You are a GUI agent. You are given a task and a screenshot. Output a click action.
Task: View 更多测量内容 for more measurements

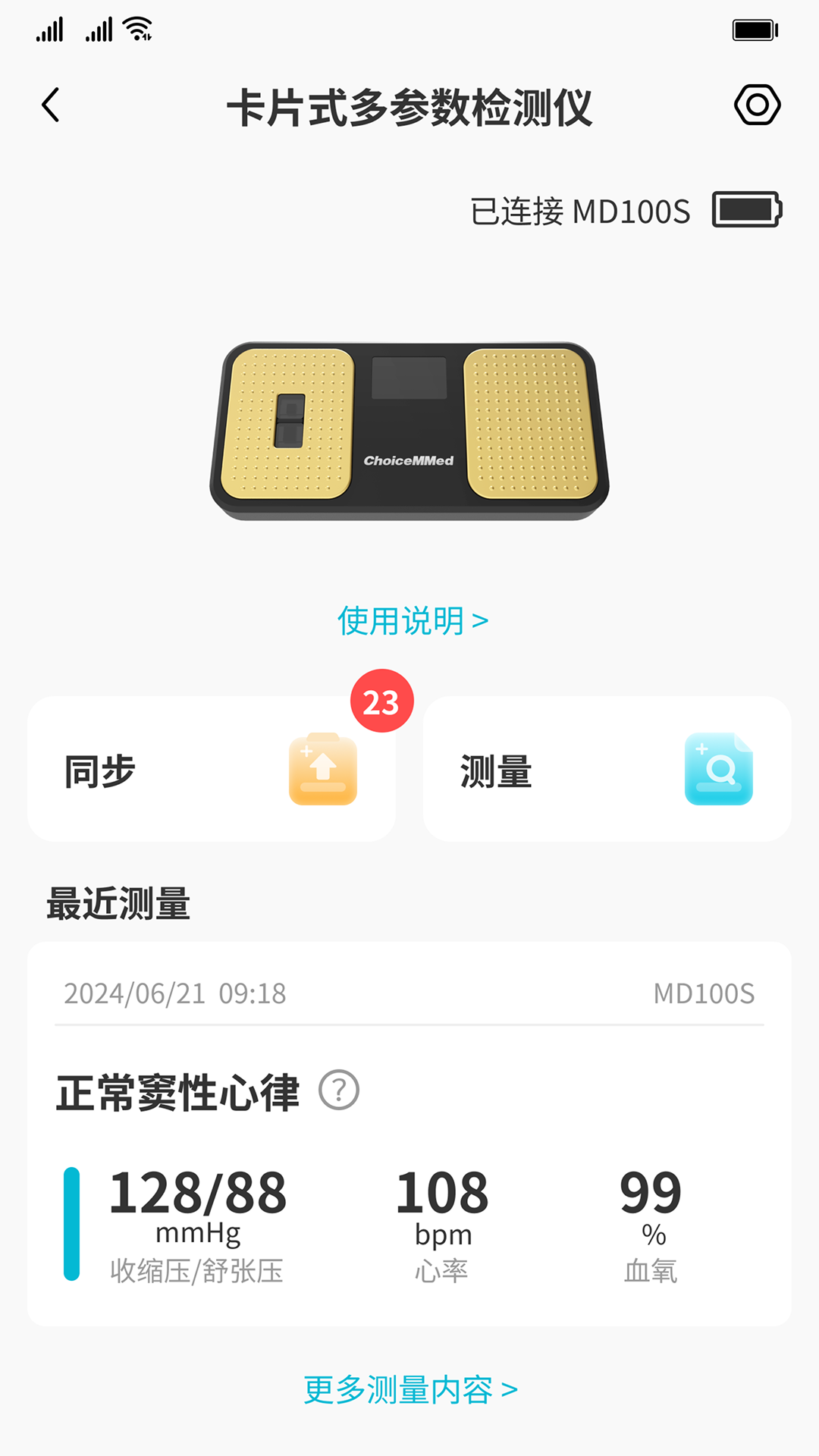pyautogui.click(x=410, y=1390)
